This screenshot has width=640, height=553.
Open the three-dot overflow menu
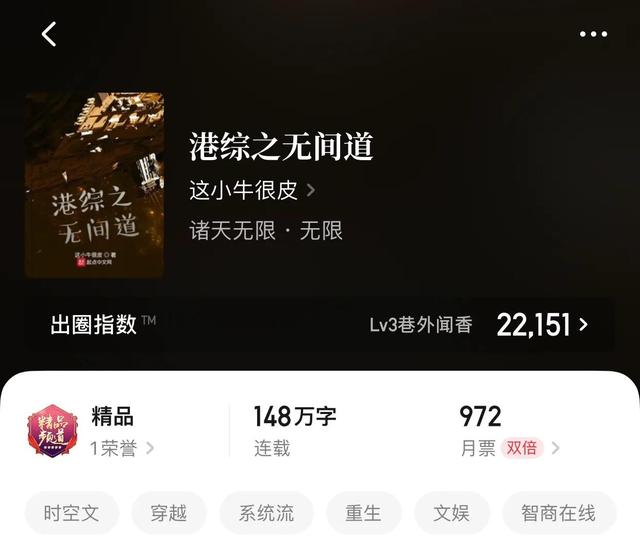pos(593,34)
